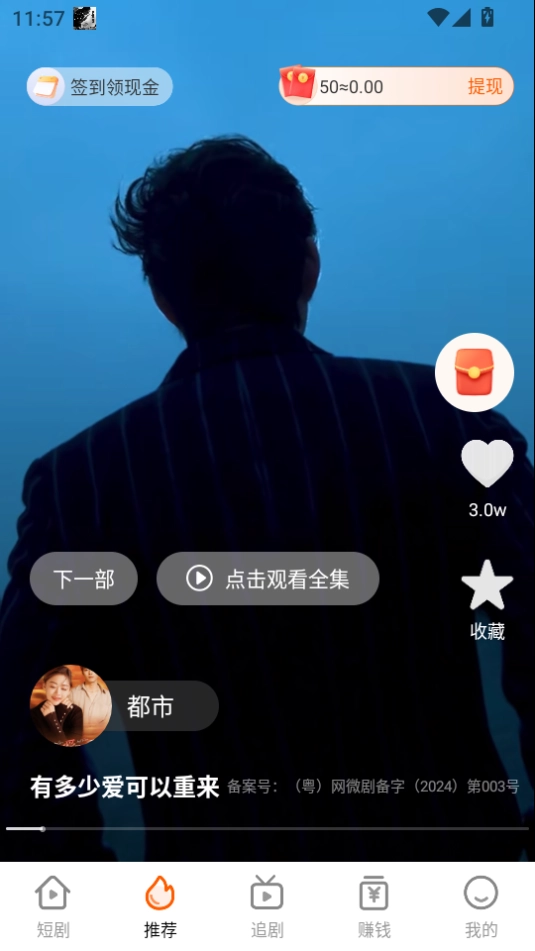535x951 pixels.
Task: Switch to the 短剧 tab
Action: pyautogui.click(x=53, y=907)
